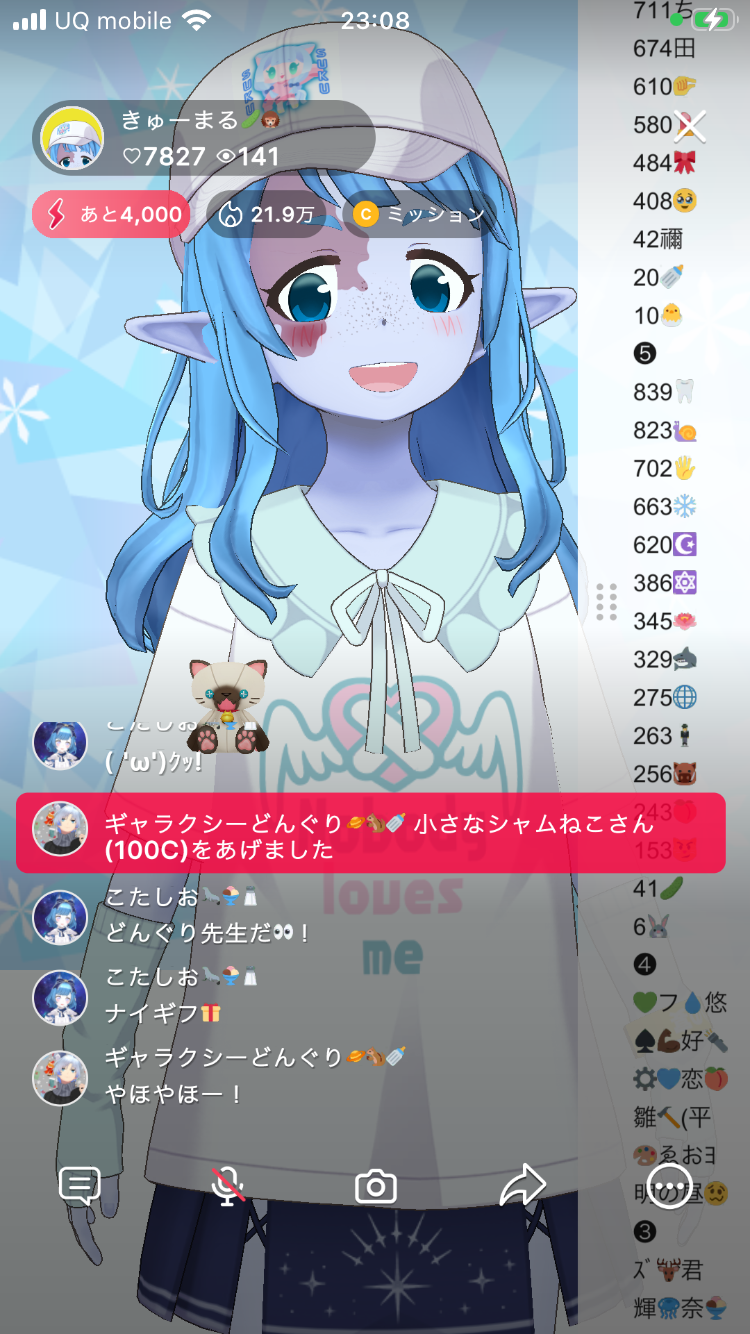The height and width of the screenshot is (1334, 750).
Task: Open the comment input icon
Action: click(80, 1186)
